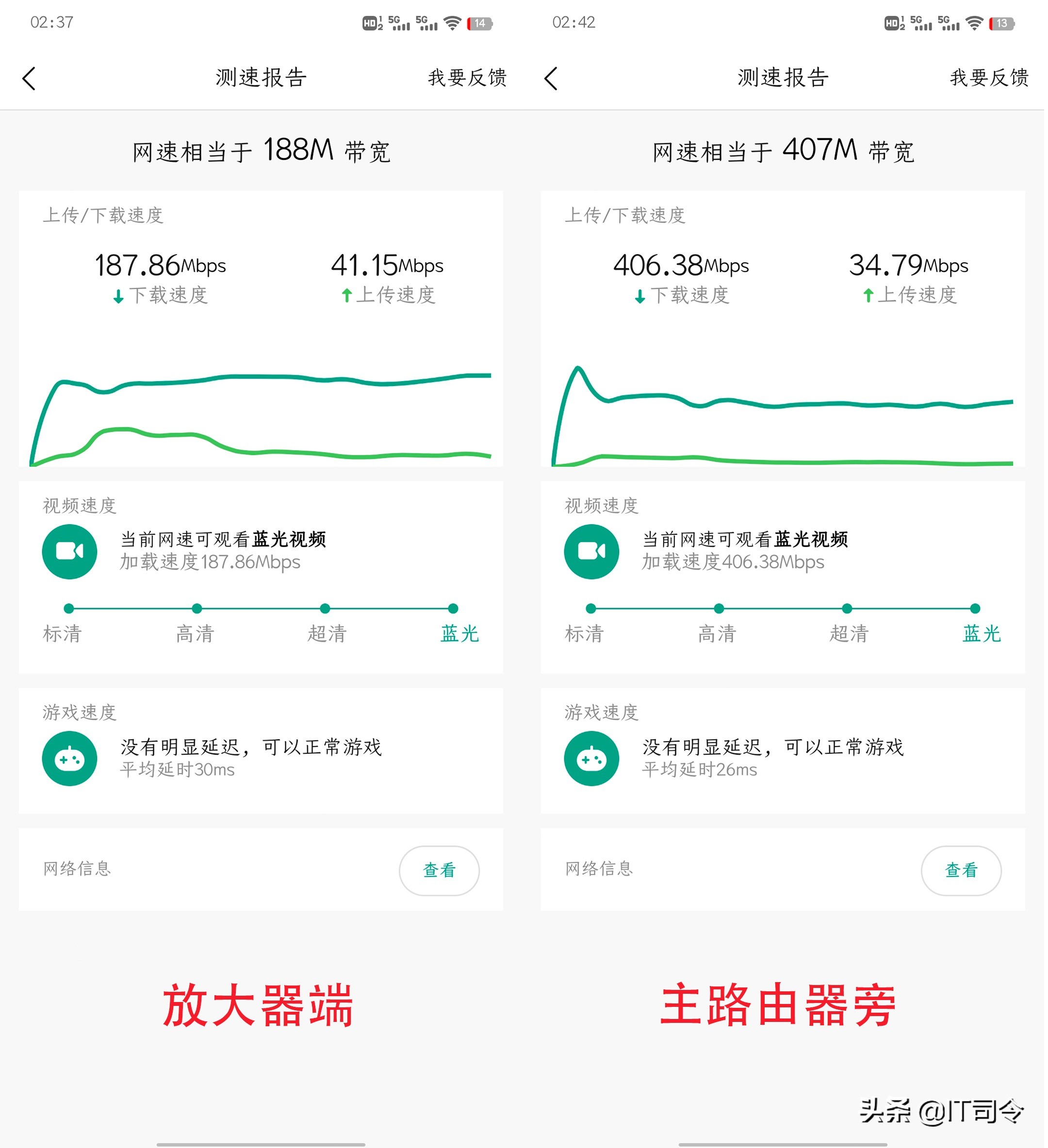Select the video camera icon on left report
The height and width of the screenshot is (1148, 1048).
point(69,551)
